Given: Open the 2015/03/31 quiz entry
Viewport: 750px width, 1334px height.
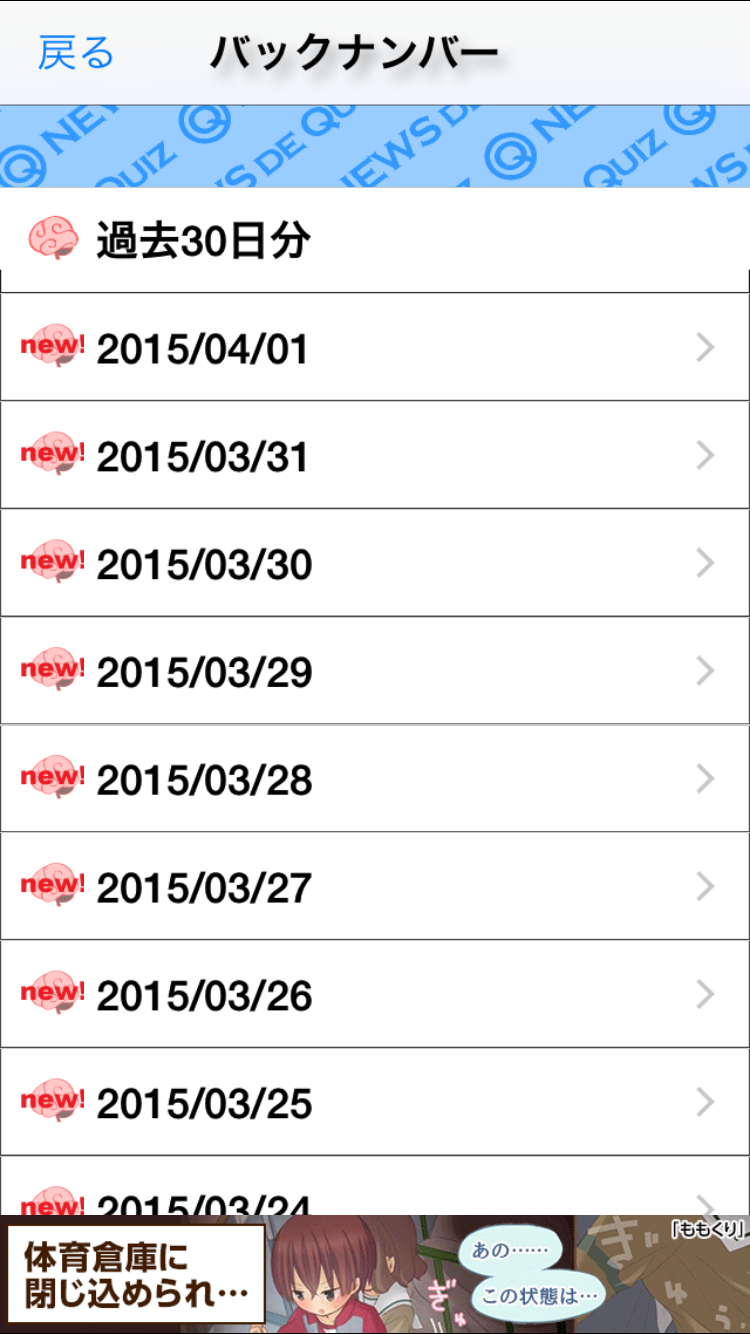Looking at the screenshot, I should click(x=375, y=455).
